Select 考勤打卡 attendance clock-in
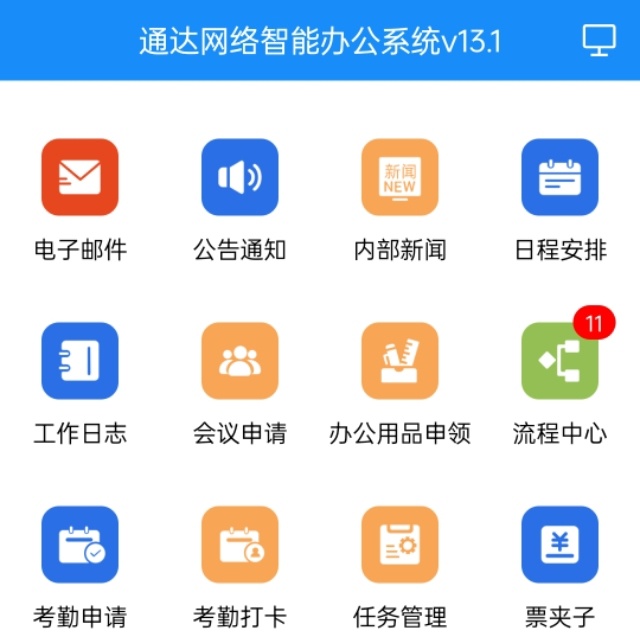The image size is (640, 640). (240, 545)
